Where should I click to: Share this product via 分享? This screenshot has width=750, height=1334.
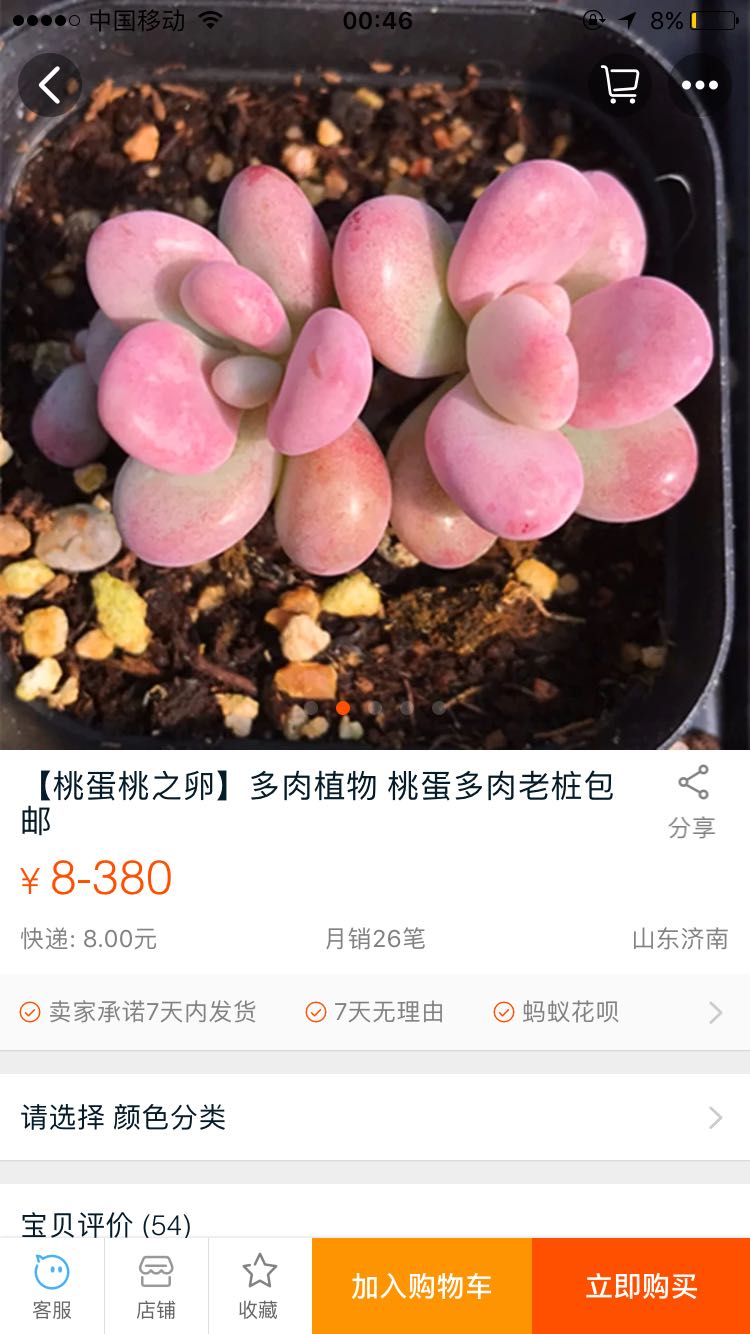coord(692,802)
